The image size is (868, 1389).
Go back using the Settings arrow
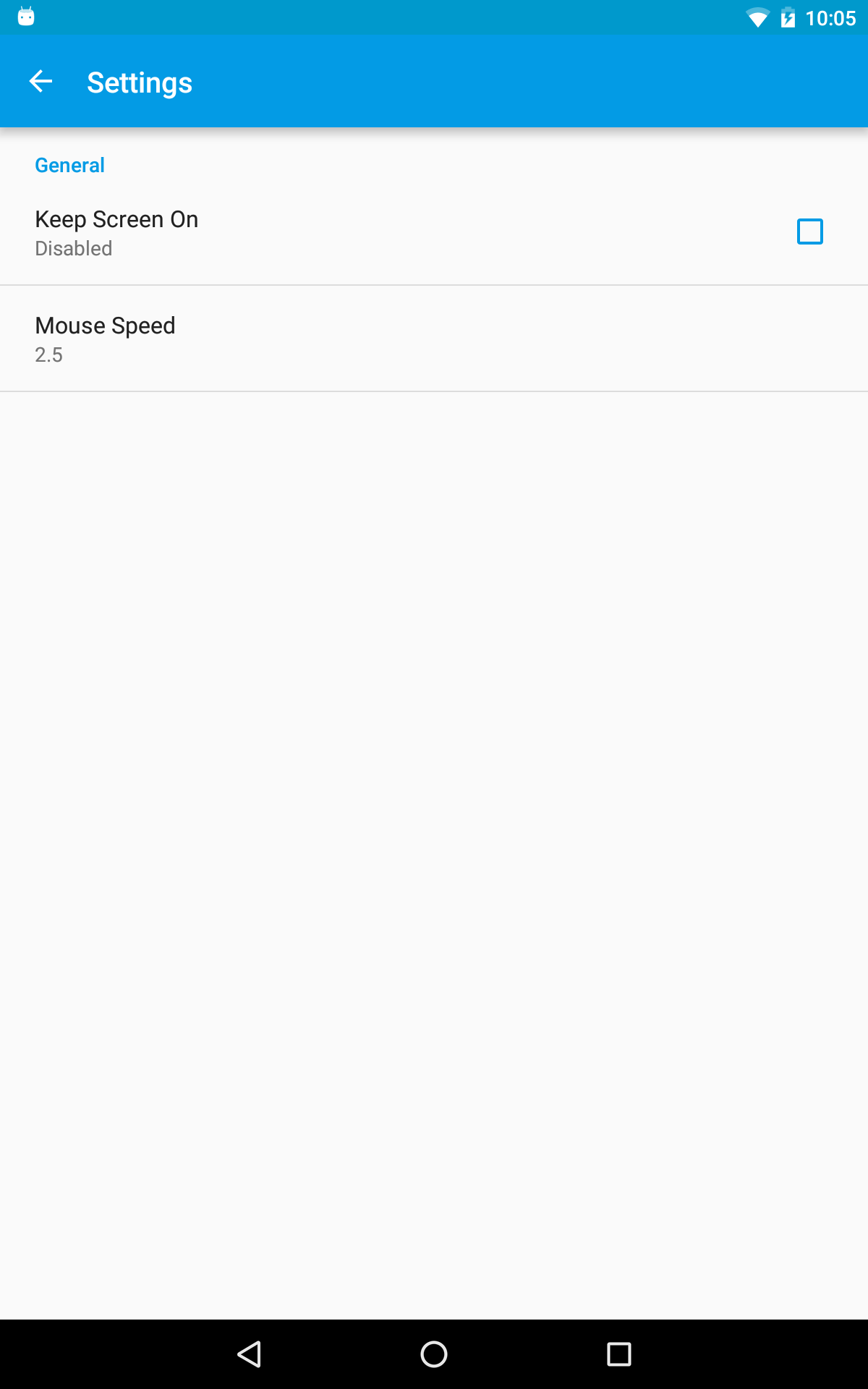pyautogui.click(x=41, y=82)
